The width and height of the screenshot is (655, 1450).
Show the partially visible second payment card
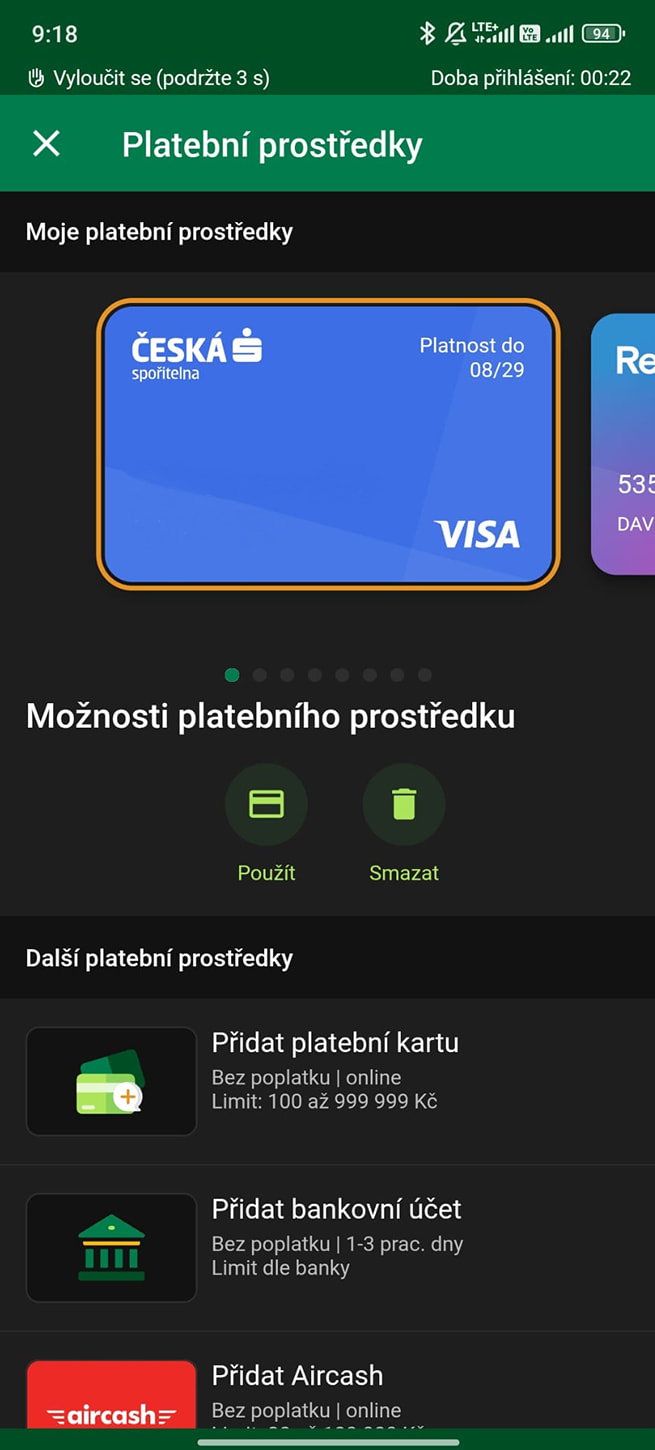pos(625,444)
